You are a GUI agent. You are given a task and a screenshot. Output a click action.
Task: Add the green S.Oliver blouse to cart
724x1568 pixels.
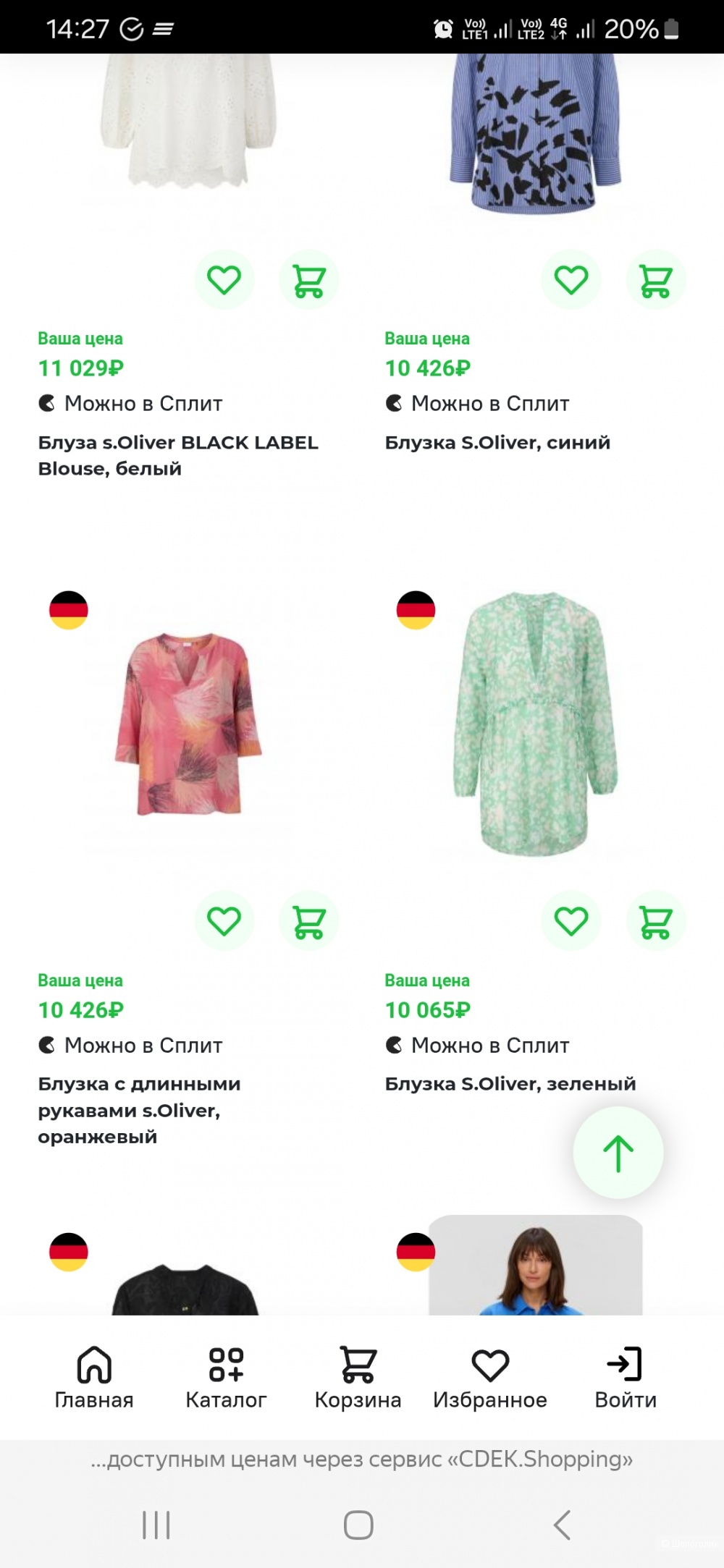point(655,921)
